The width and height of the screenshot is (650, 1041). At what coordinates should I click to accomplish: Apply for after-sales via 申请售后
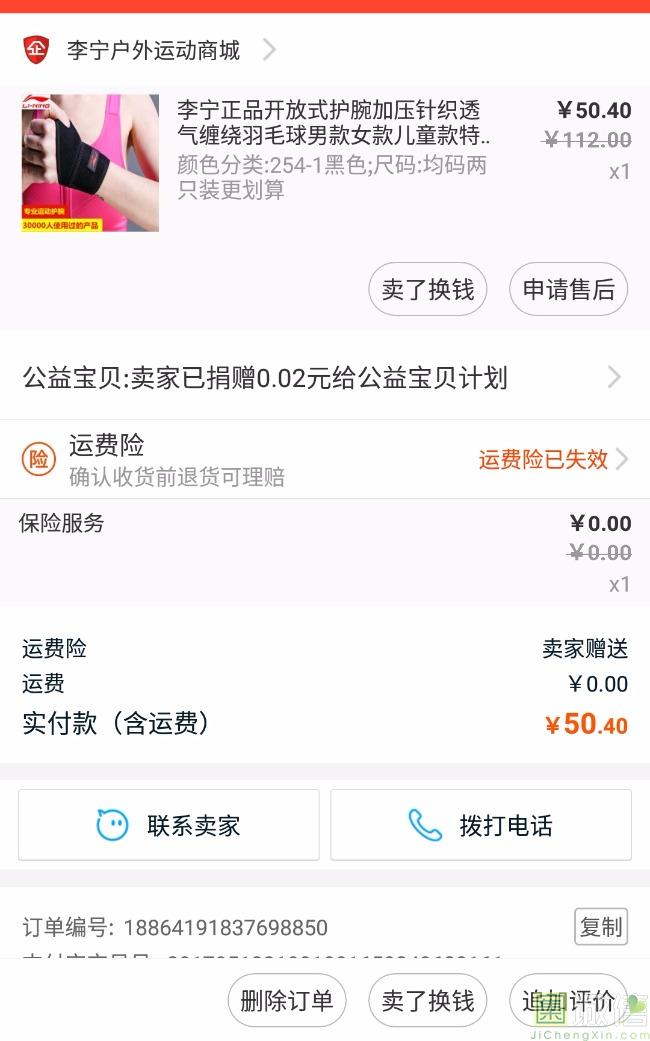tap(568, 289)
